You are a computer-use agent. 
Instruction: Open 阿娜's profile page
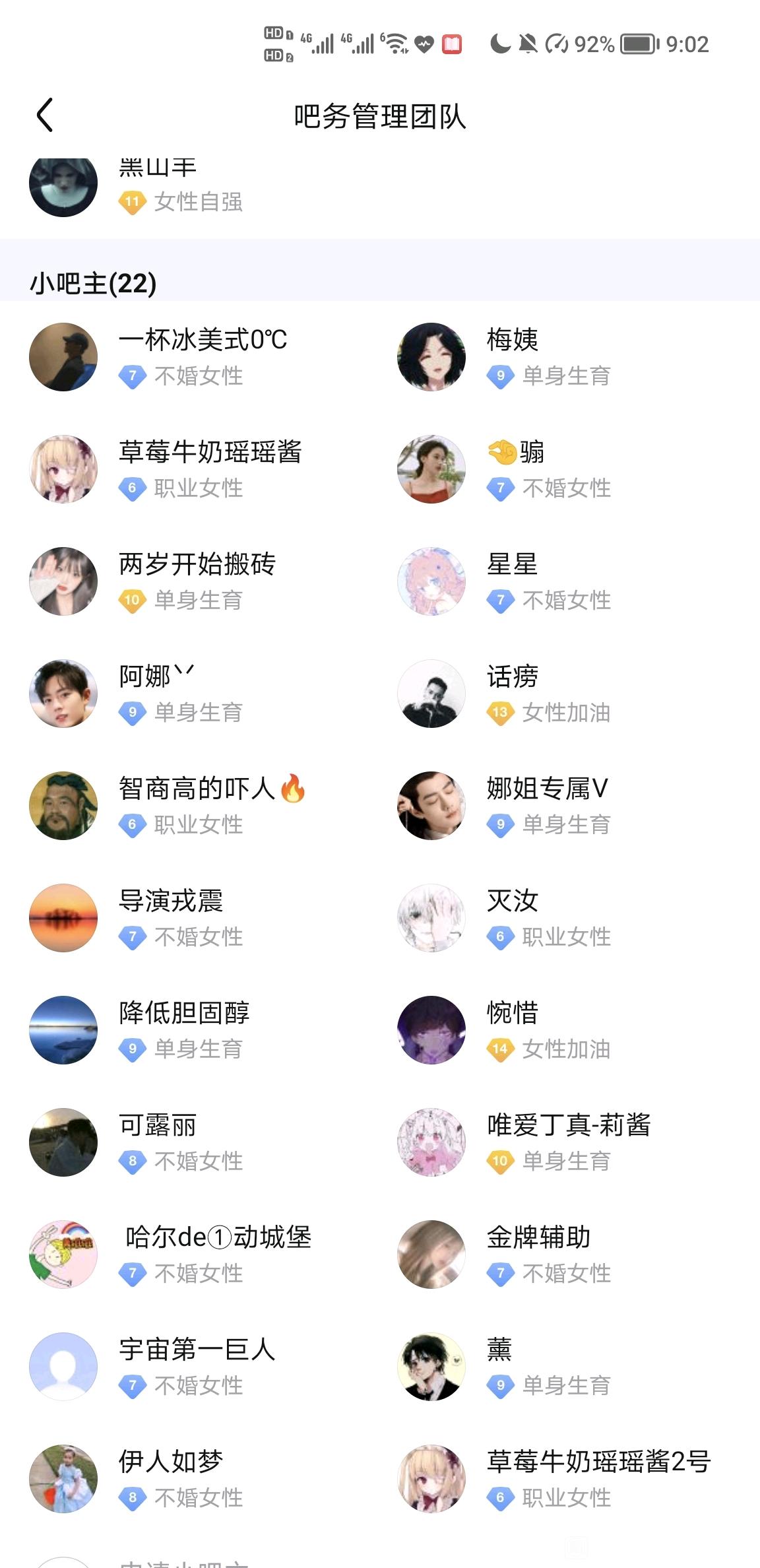coord(156,677)
